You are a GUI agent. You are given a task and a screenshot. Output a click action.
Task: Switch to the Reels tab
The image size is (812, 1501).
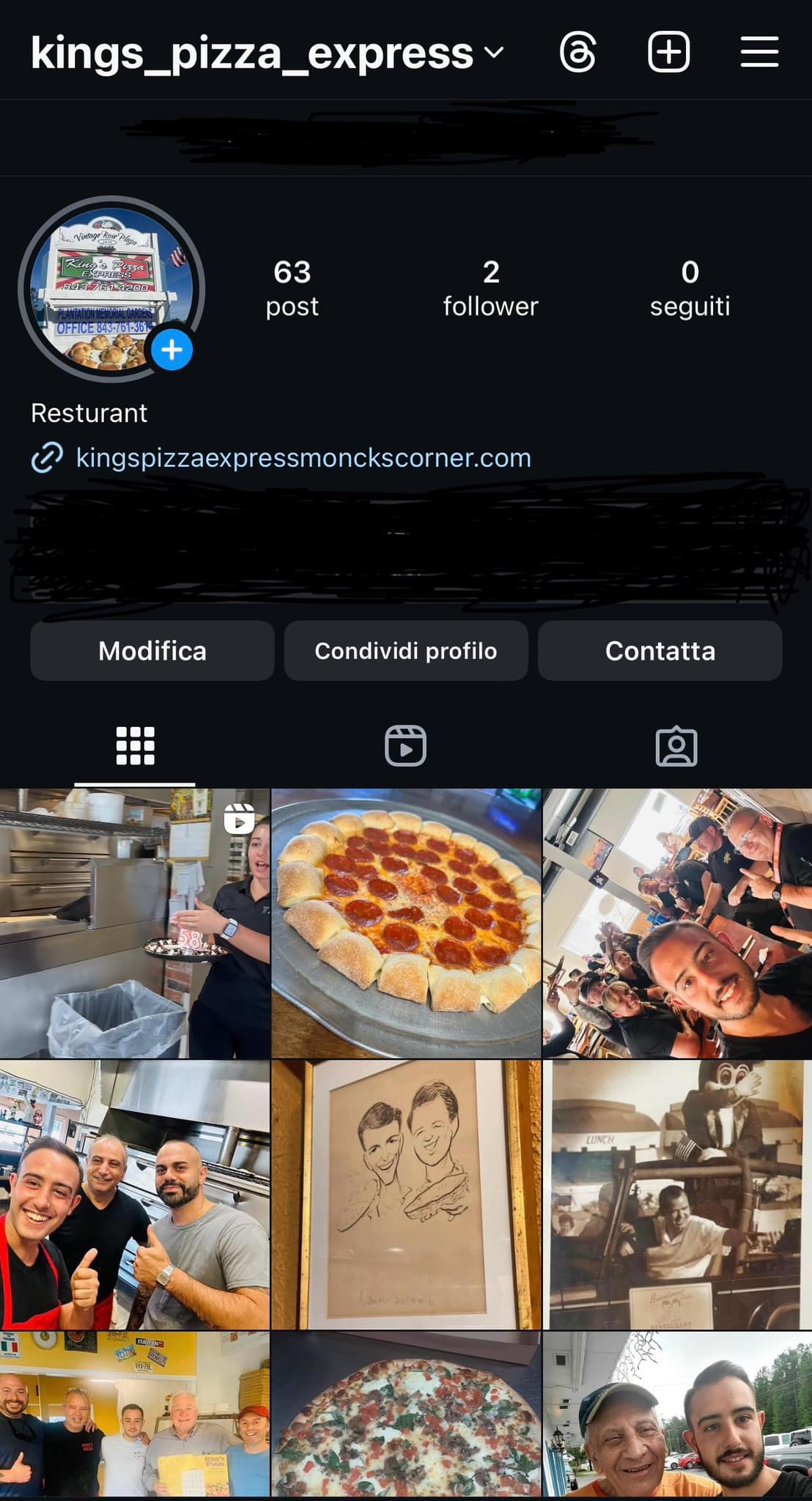tap(405, 746)
